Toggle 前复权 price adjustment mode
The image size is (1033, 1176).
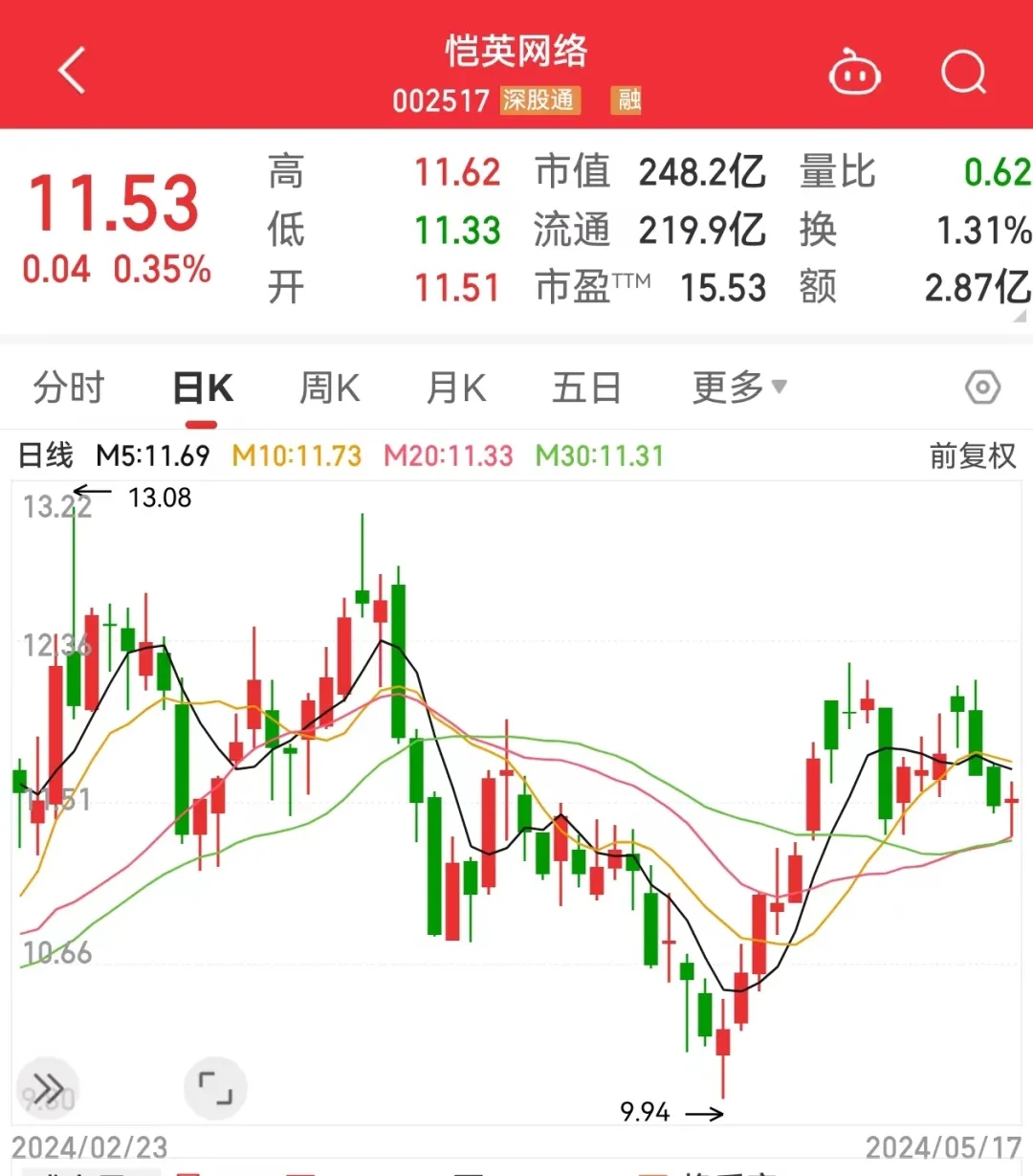973,456
